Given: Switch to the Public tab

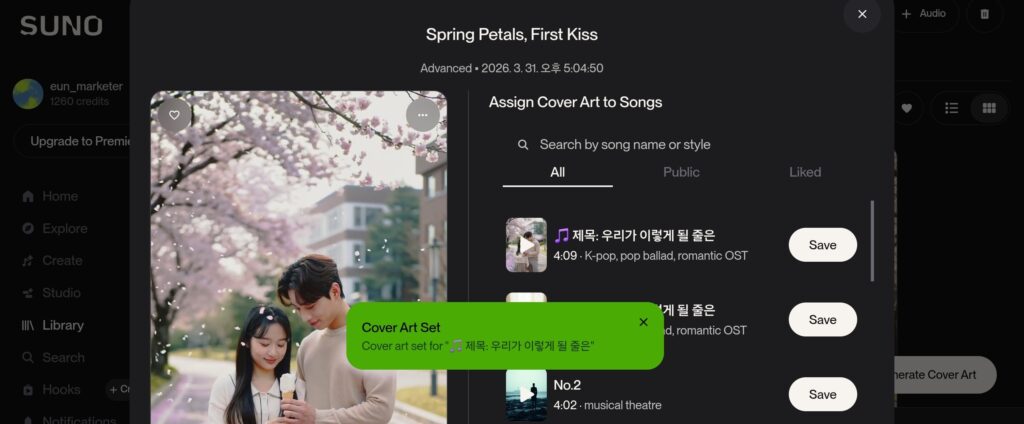Looking at the screenshot, I should 681,172.
